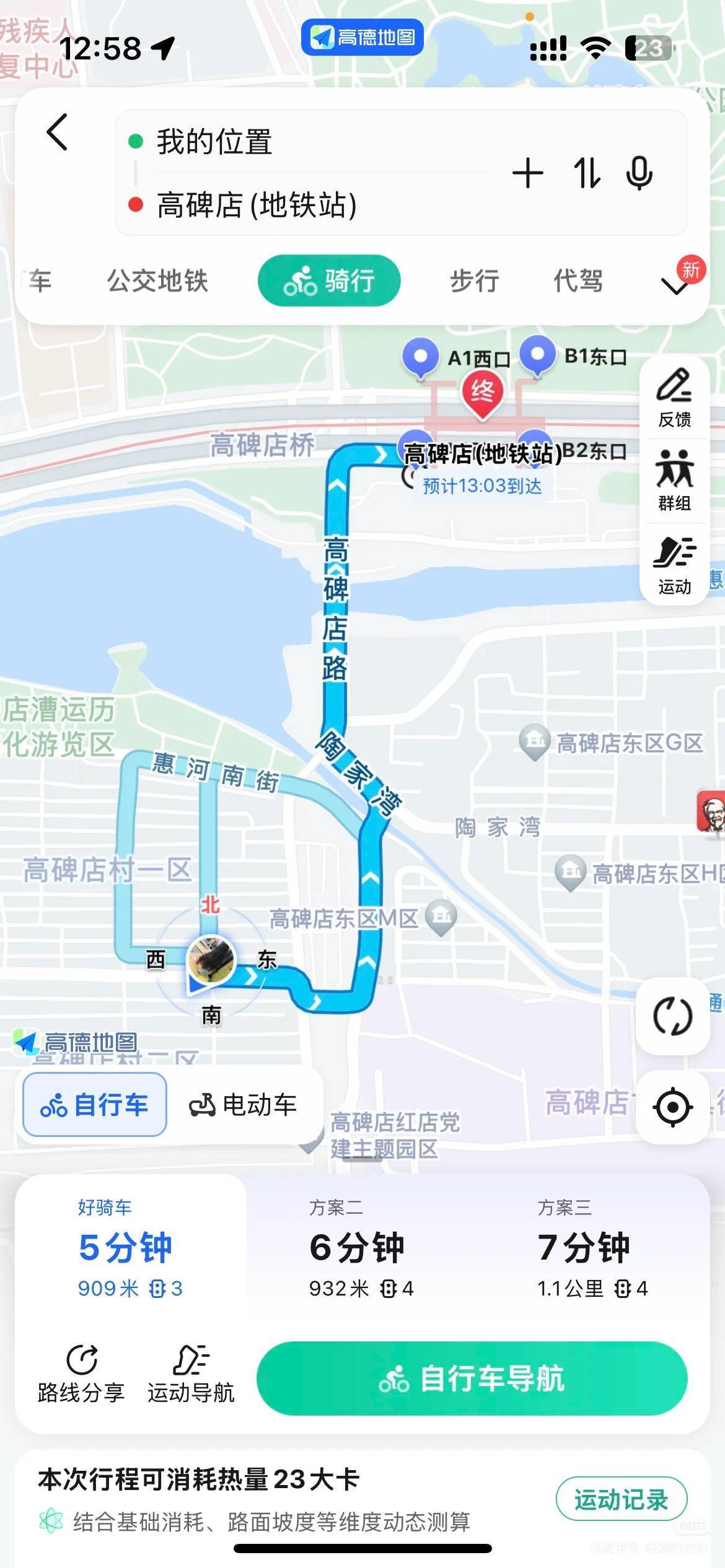Swap start and destination
725x1568 pixels.
tap(586, 173)
